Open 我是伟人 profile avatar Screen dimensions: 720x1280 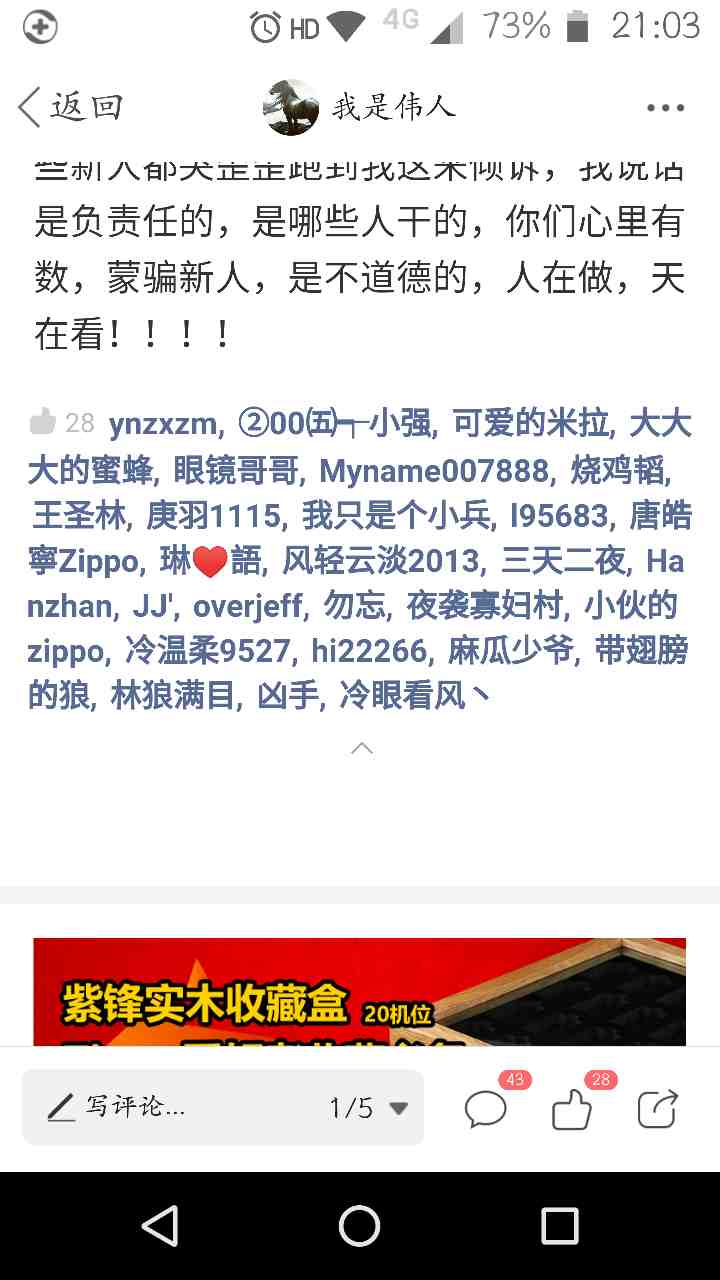(x=291, y=107)
